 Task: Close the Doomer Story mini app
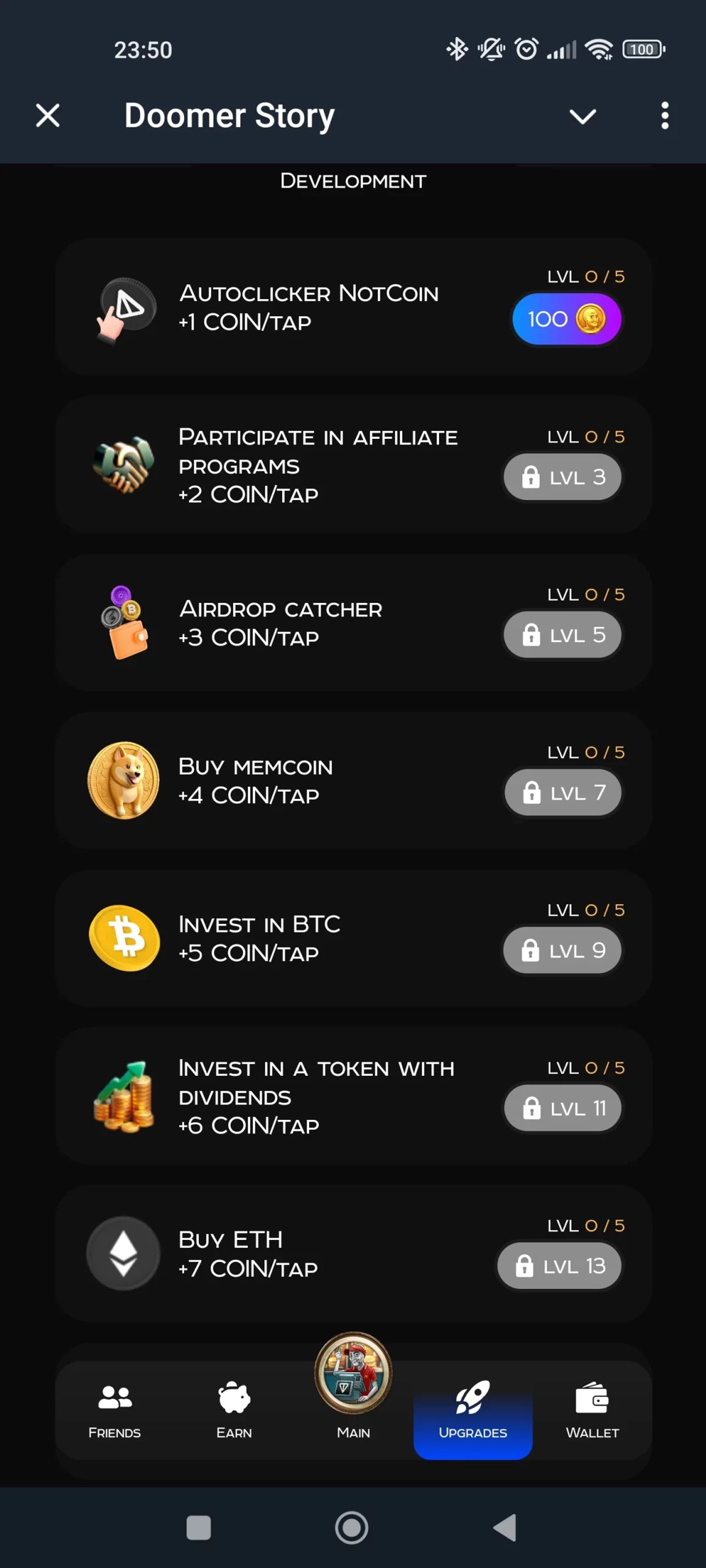coord(48,115)
